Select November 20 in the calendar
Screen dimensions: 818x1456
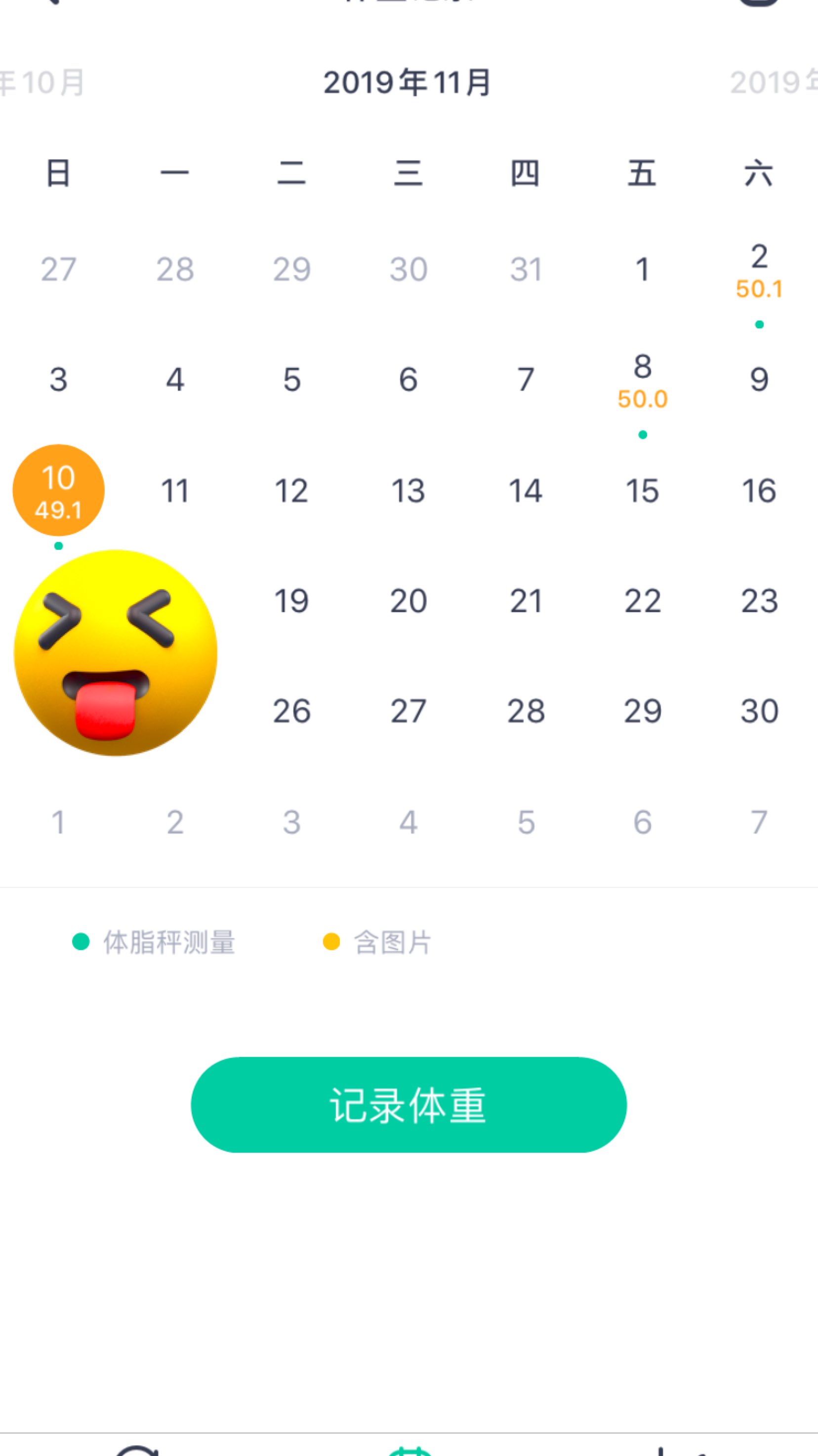(x=409, y=601)
